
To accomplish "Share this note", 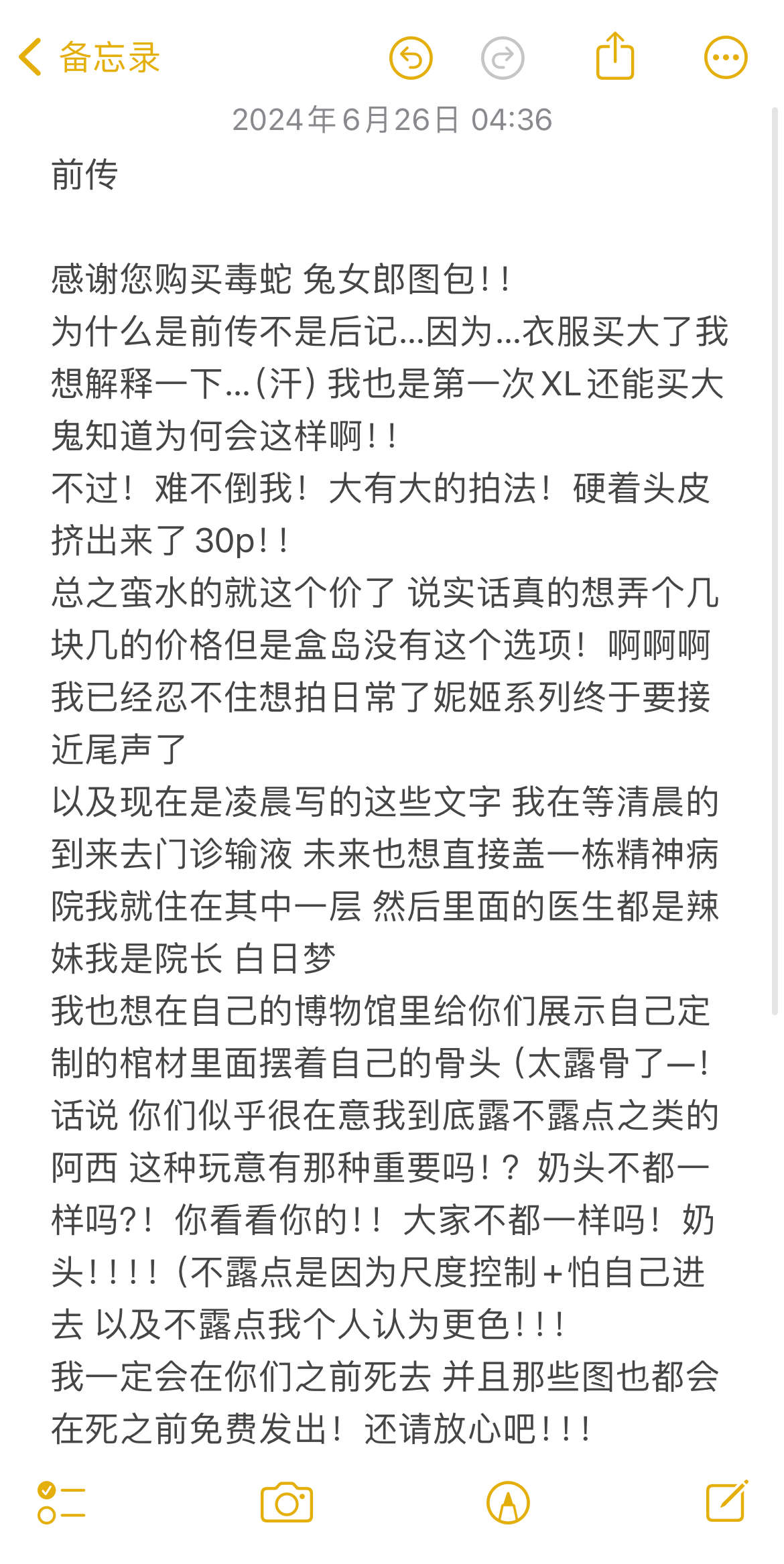I will pyautogui.click(x=614, y=57).
